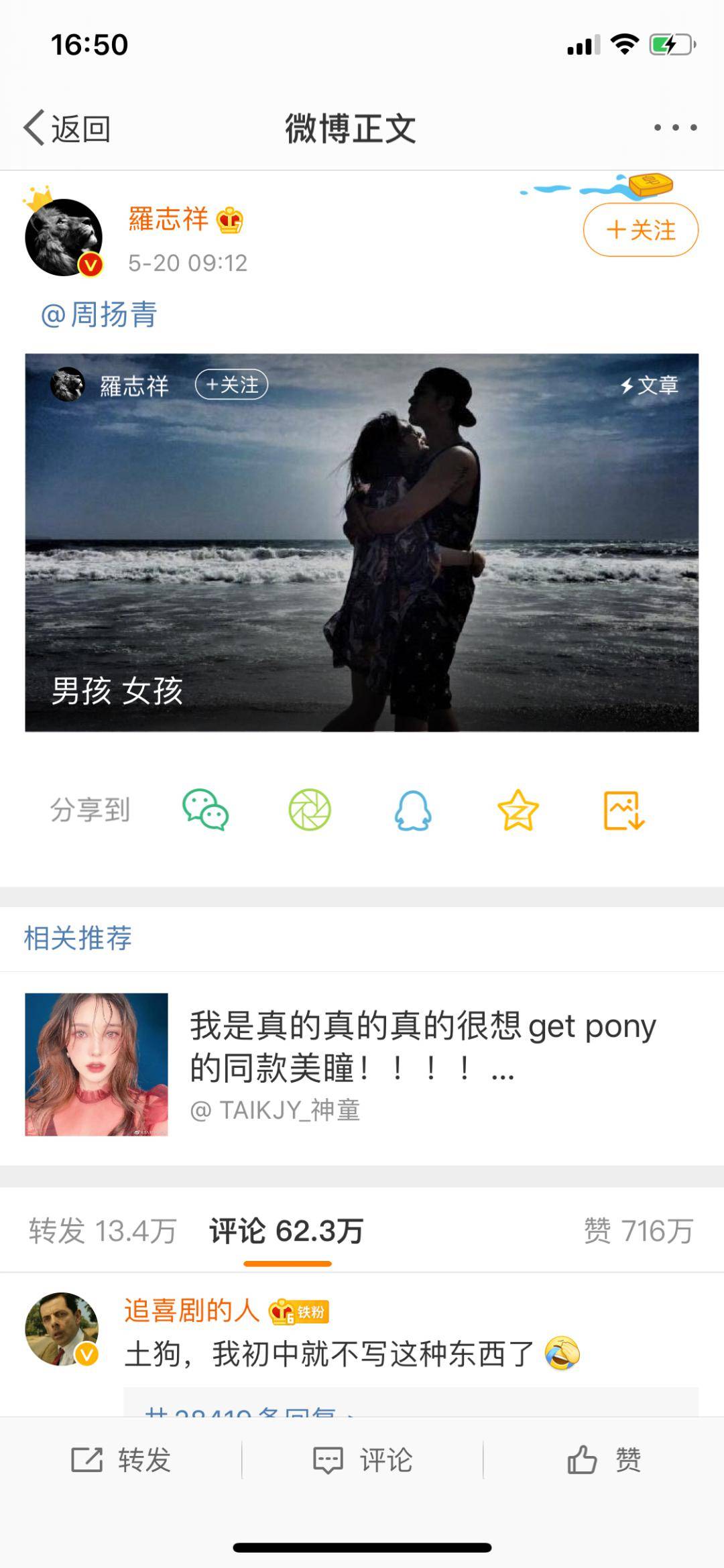Like the post with bottom 赞 button
Image resolution: width=724 pixels, height=1568 pixels.
click(604, 1459)
